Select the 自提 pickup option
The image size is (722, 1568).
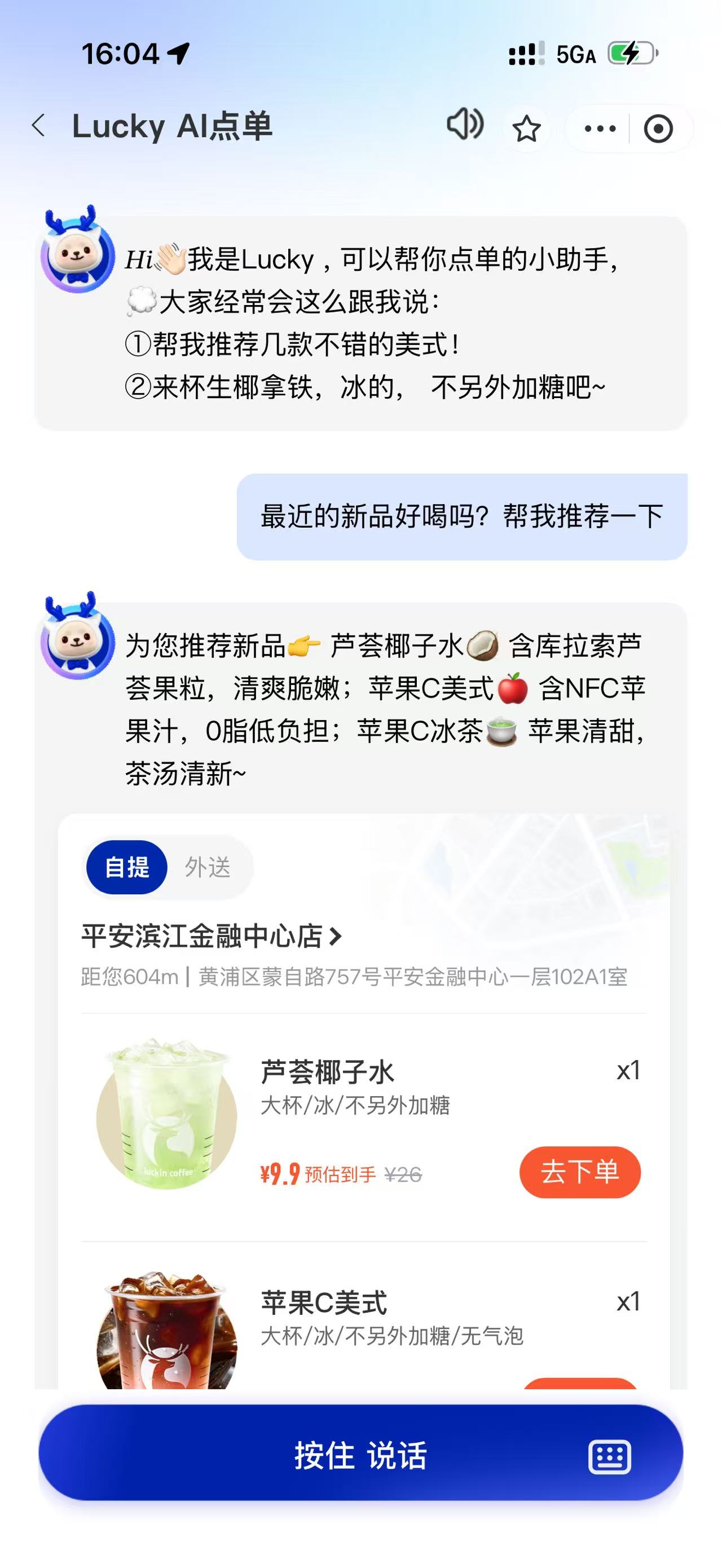pyautogui.click(x=127, y=867)
